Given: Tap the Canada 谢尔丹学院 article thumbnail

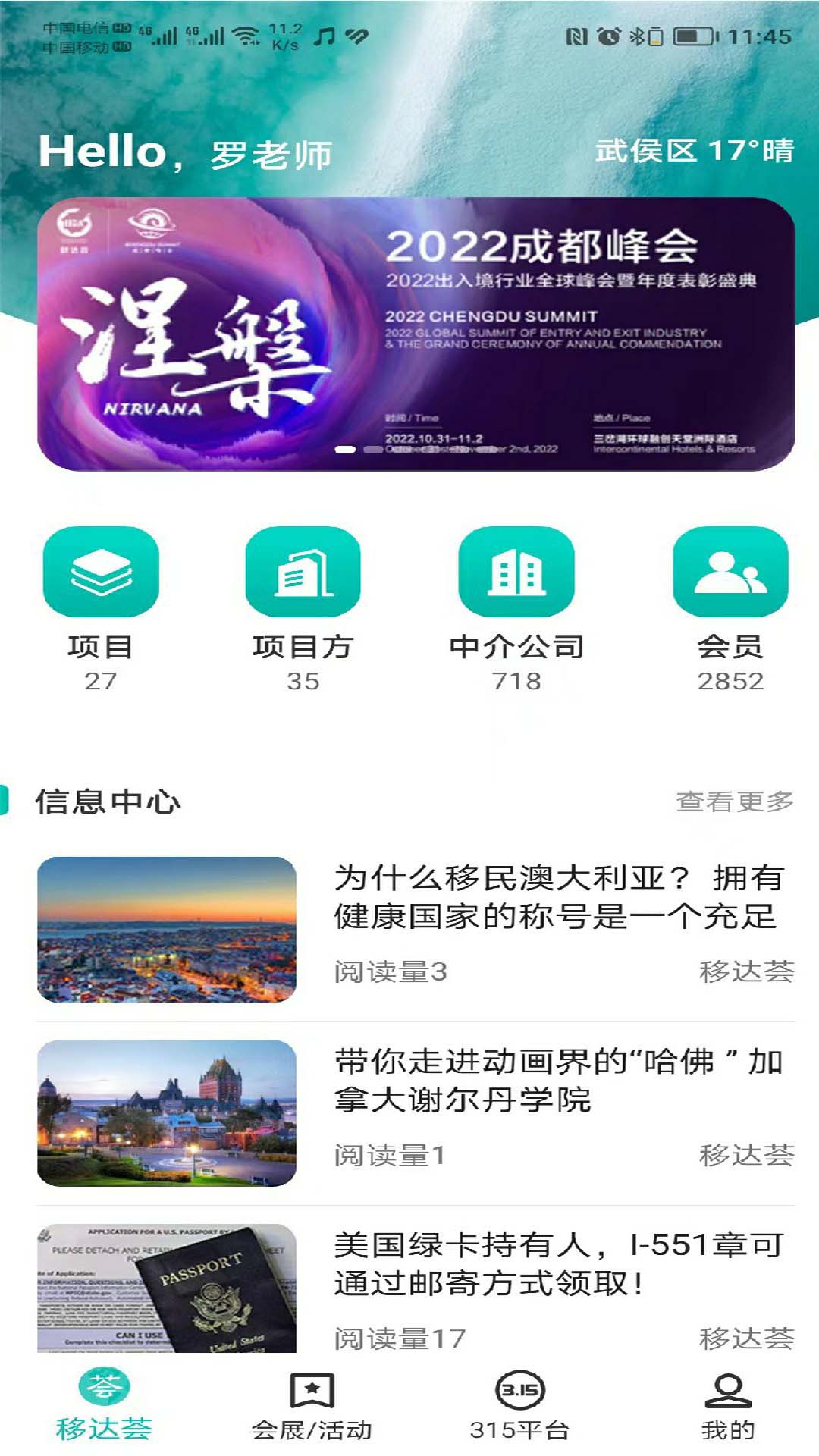Looking at the screenshot, I should (x=168, y=1111).
